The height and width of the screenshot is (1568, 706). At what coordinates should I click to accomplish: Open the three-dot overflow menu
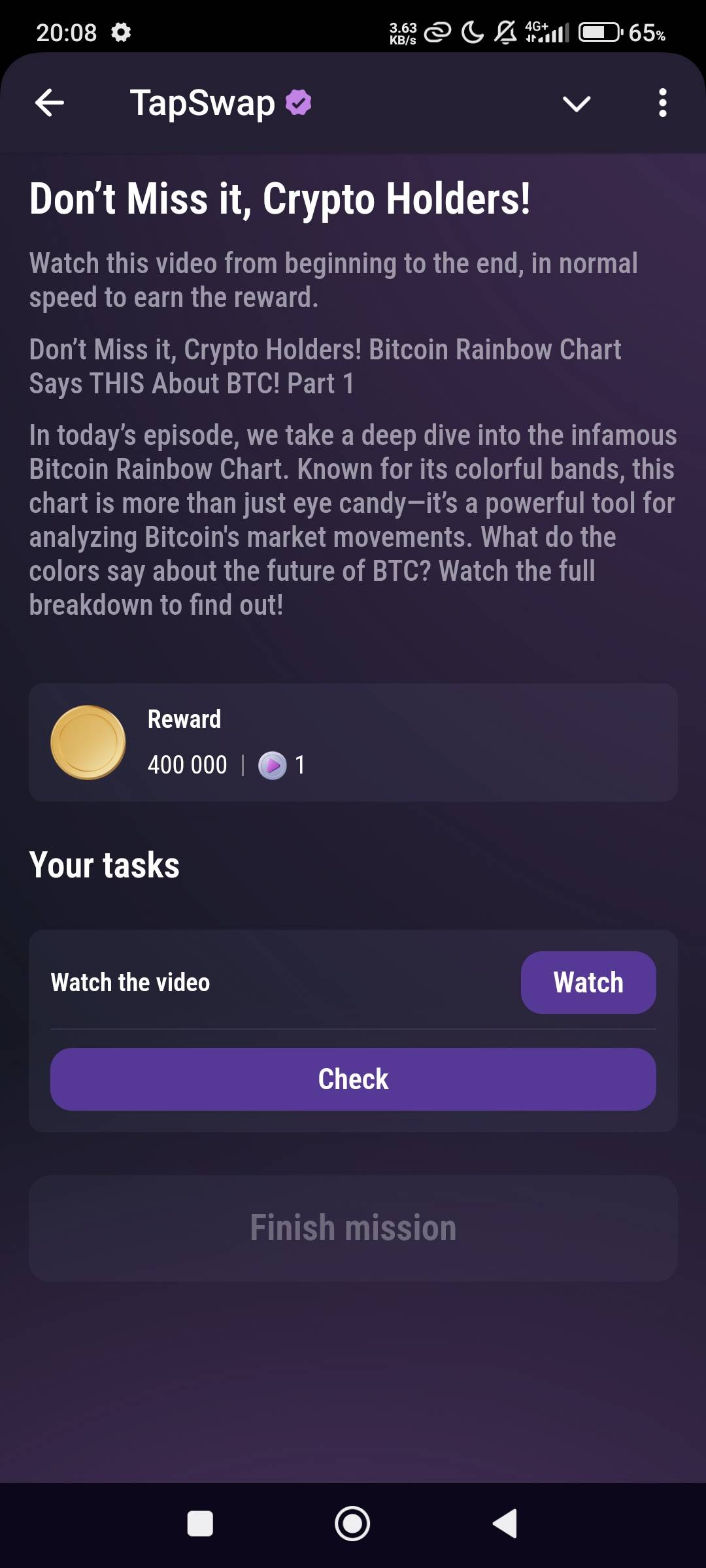click(662, 103)
